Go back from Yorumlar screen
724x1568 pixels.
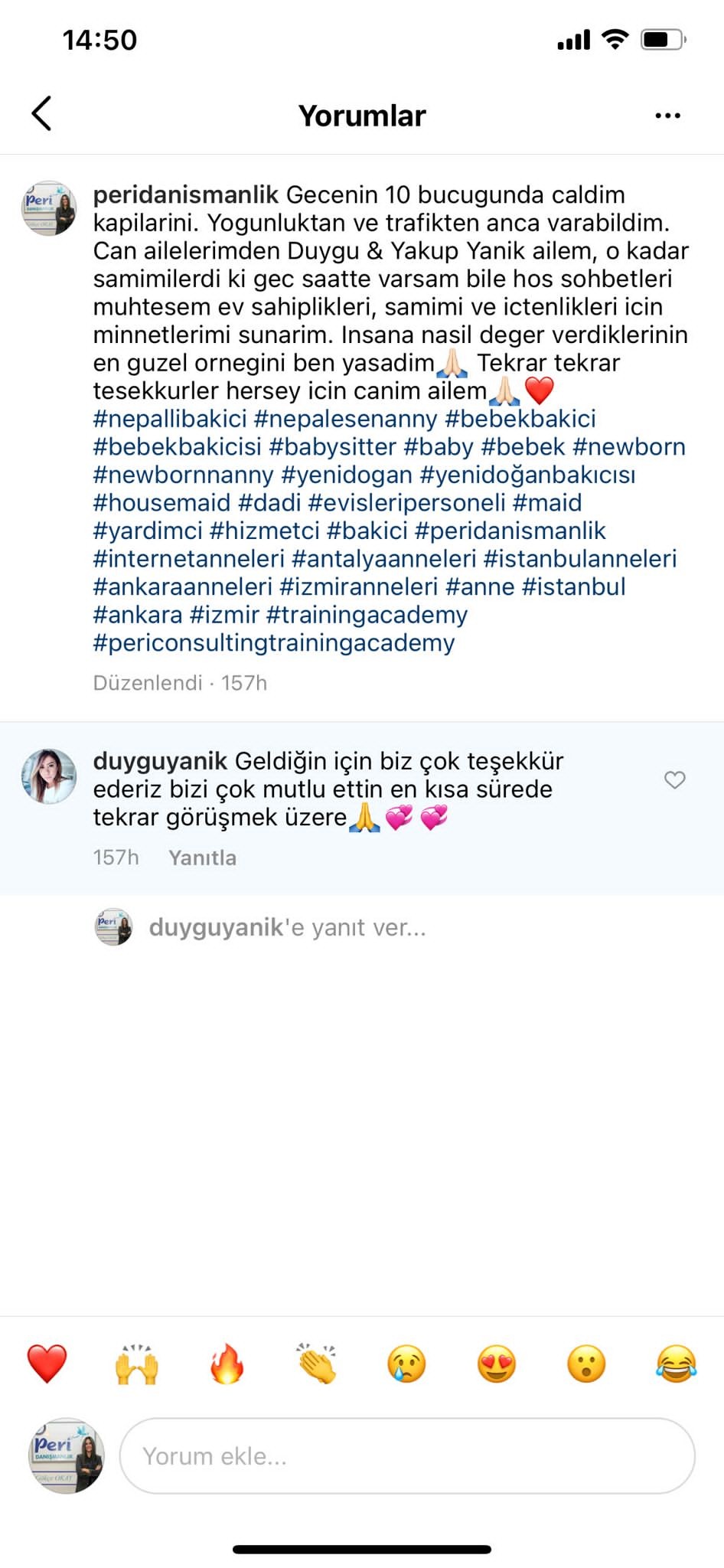(42, 114)
